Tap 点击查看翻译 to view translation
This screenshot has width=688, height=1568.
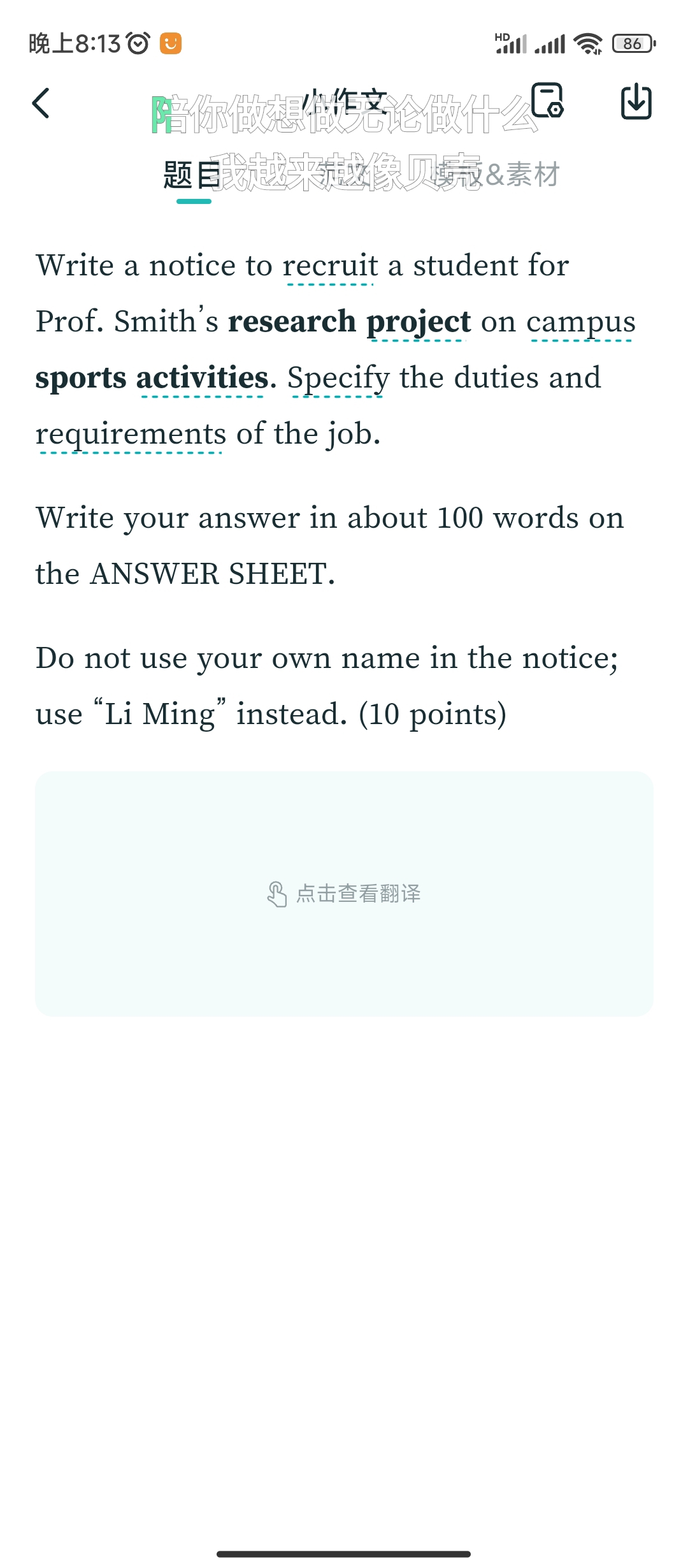point(344,894)
